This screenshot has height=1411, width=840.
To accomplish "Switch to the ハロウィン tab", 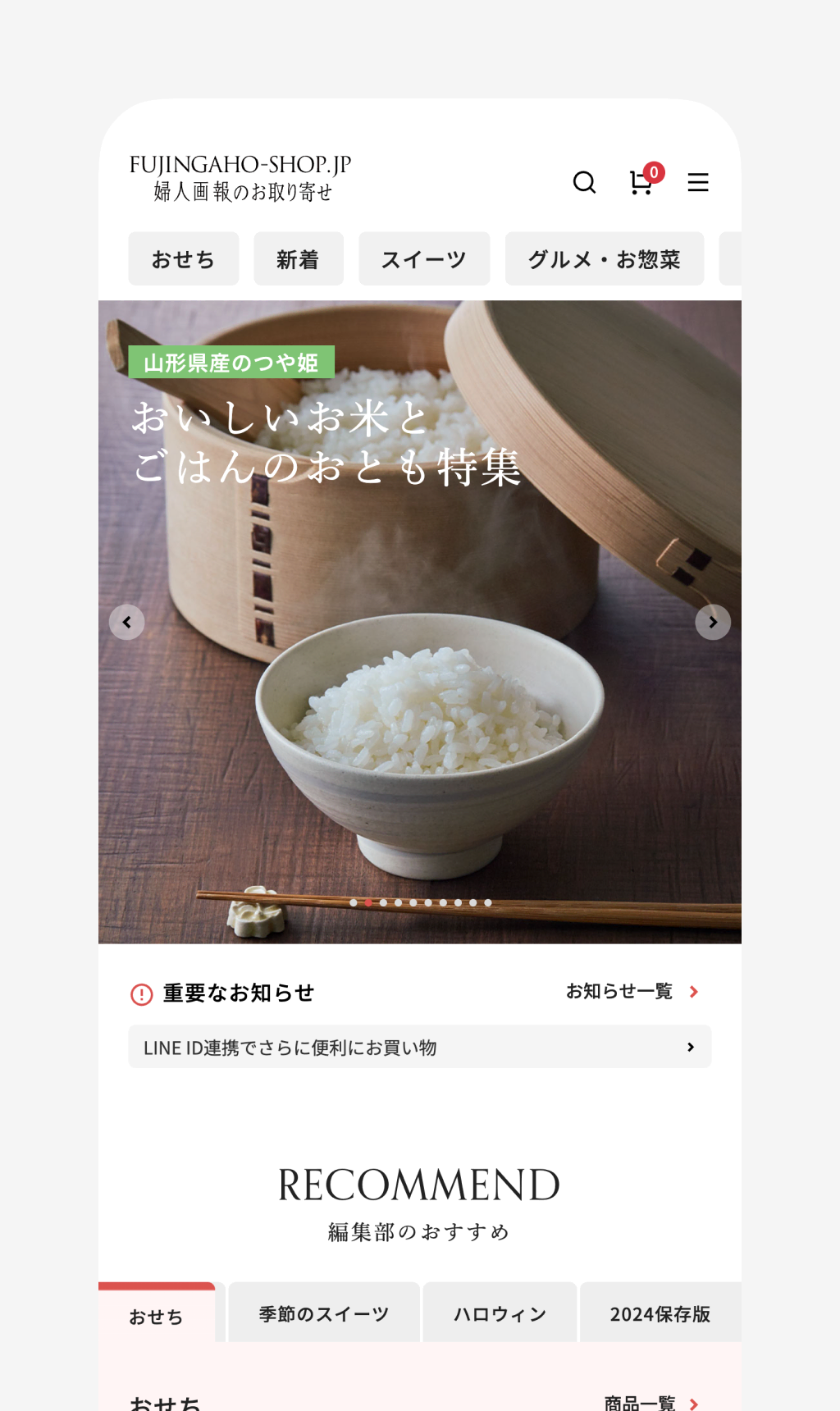I will 500,1313.
